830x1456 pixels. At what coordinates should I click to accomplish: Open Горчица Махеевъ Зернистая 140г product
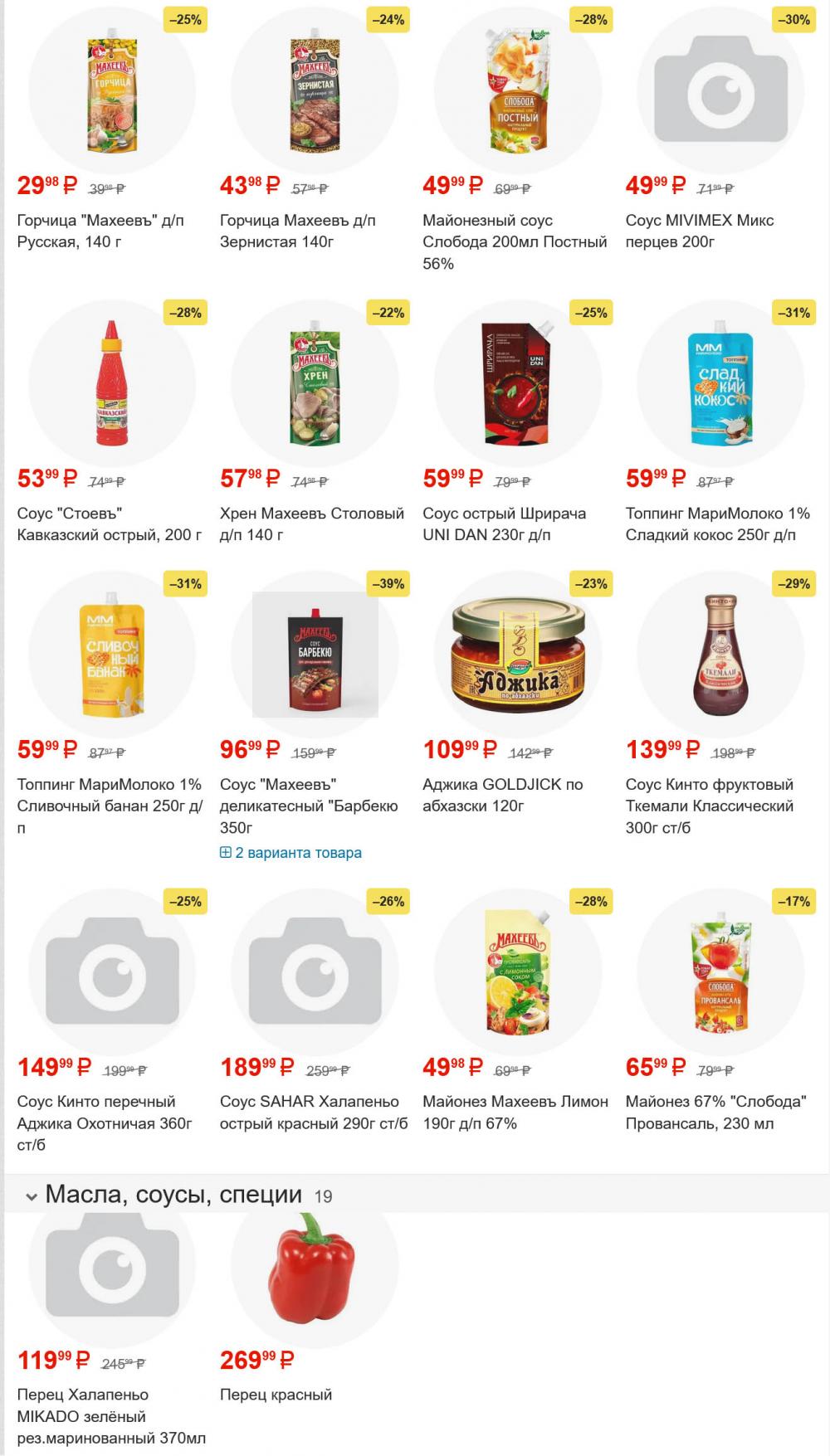click(x=297, y=231)
